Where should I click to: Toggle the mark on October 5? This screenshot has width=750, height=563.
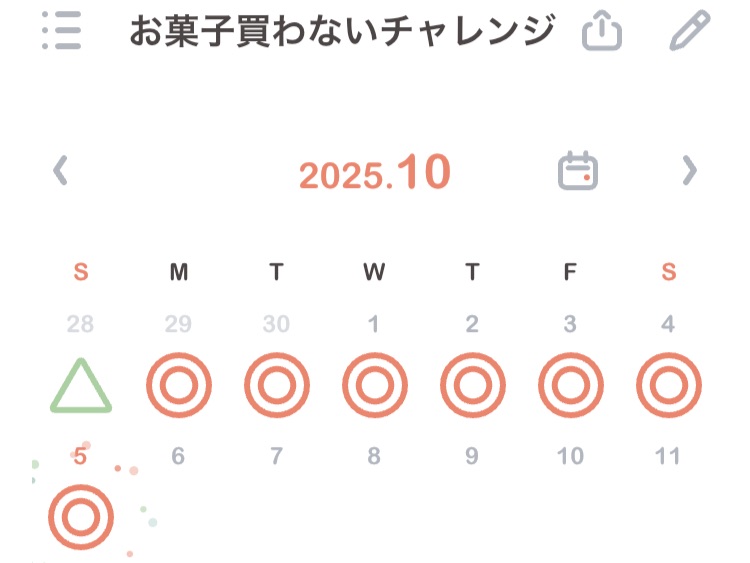[x=81, y=517]
